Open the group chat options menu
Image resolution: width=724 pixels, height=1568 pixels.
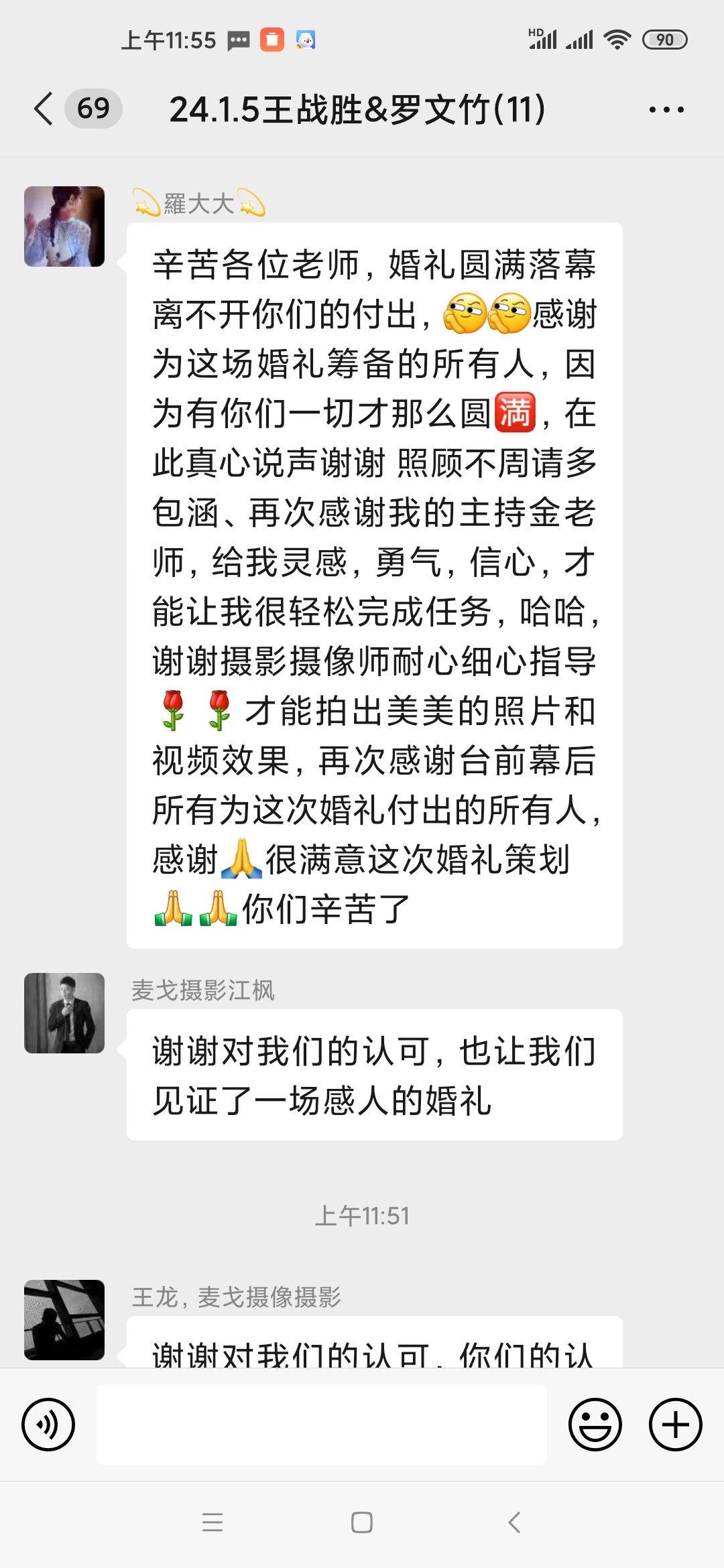pos(666,109)
